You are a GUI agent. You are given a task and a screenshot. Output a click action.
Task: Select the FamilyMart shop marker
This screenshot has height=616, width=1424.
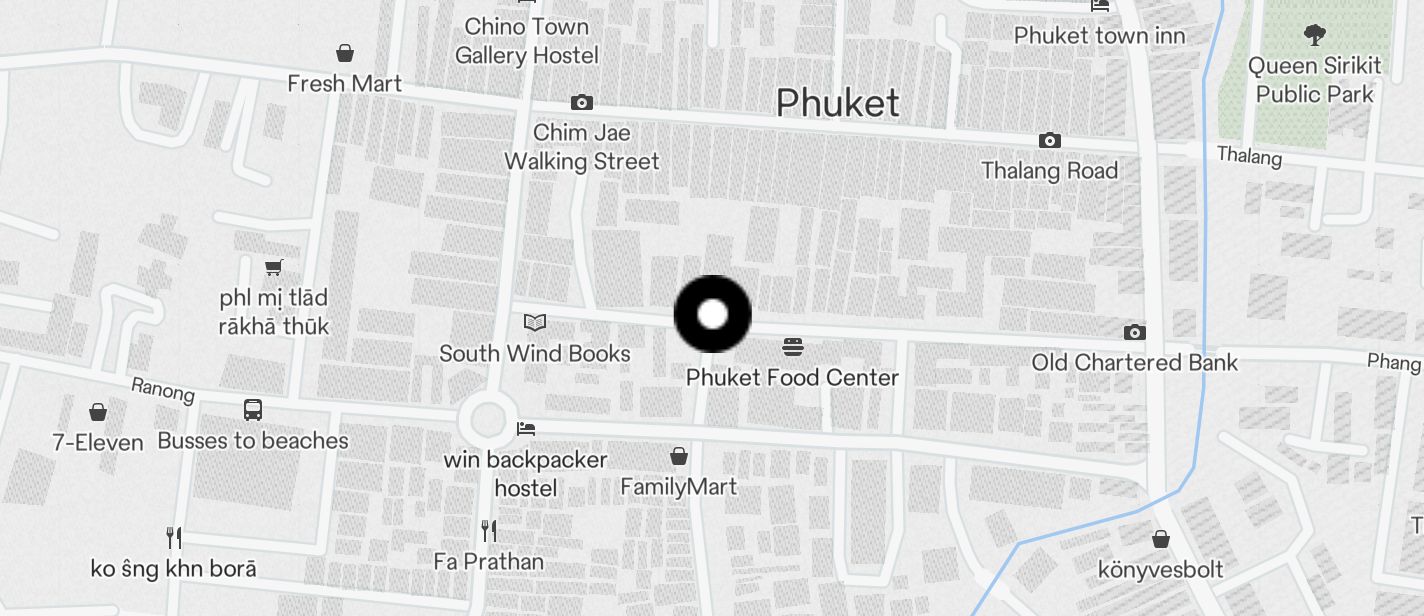(679, 457)
